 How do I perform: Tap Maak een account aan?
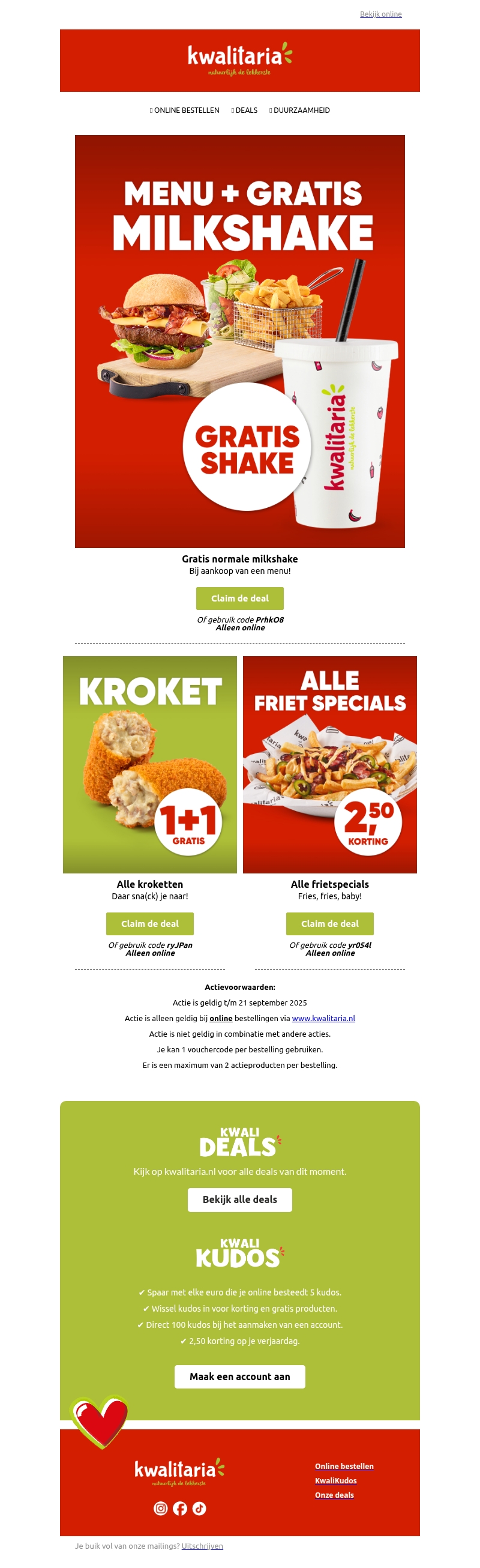pos(239,1377)
